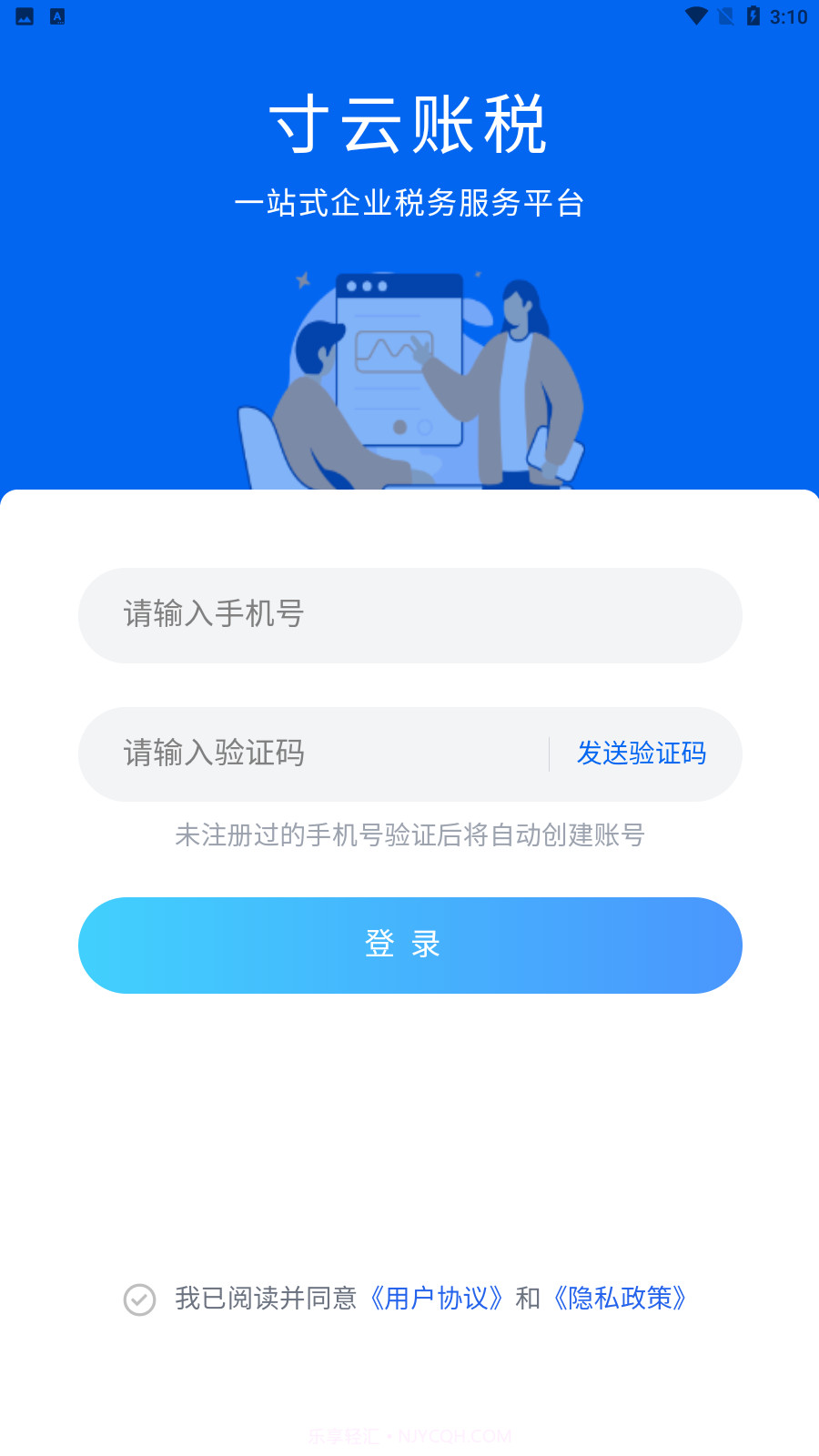The image size is (819, 1456).
Task: Click the letter A icon in status bar
Action: pos(57,15)
